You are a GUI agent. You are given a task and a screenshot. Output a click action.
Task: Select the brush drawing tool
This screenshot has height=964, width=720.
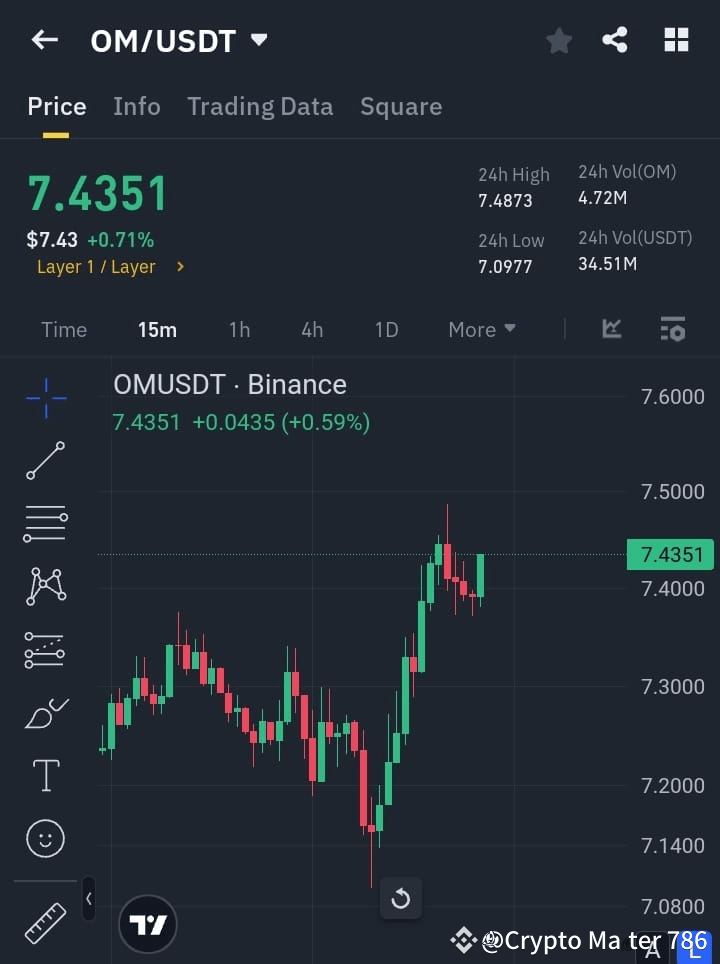tap(45, 712)
